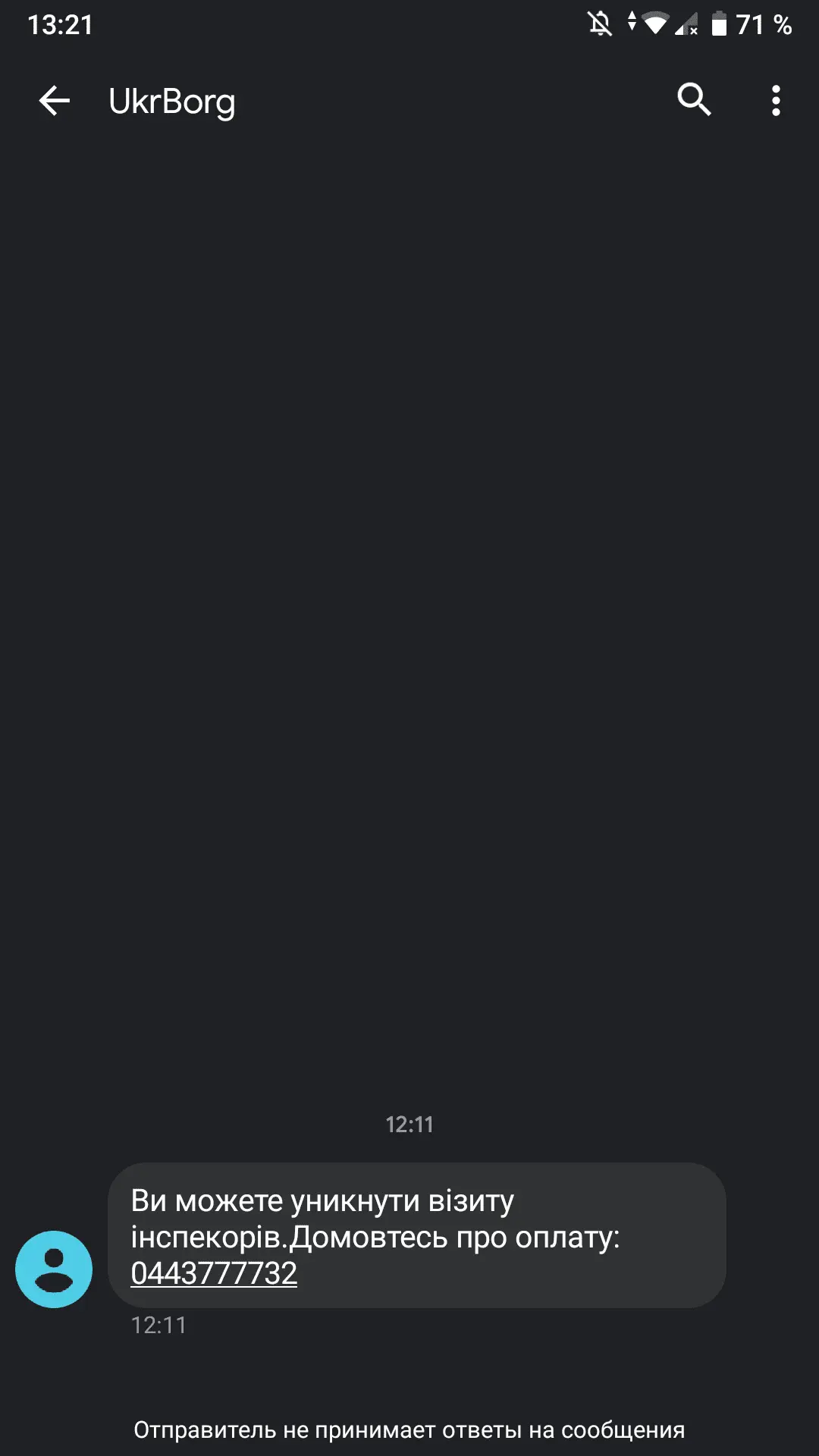Tap the data transfer arrows icon

[x=633, y=23]
